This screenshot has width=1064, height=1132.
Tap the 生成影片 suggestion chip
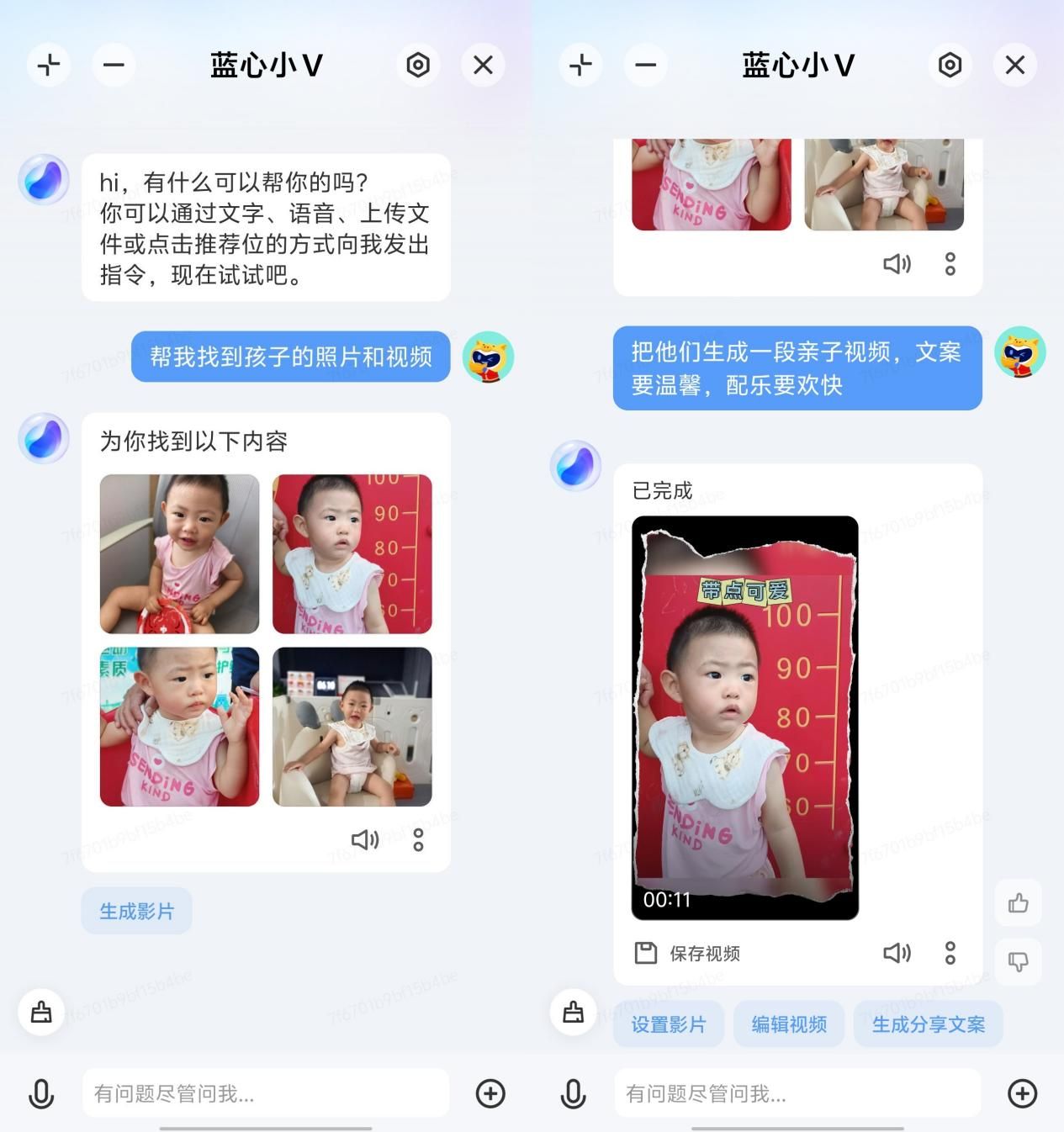136,911
